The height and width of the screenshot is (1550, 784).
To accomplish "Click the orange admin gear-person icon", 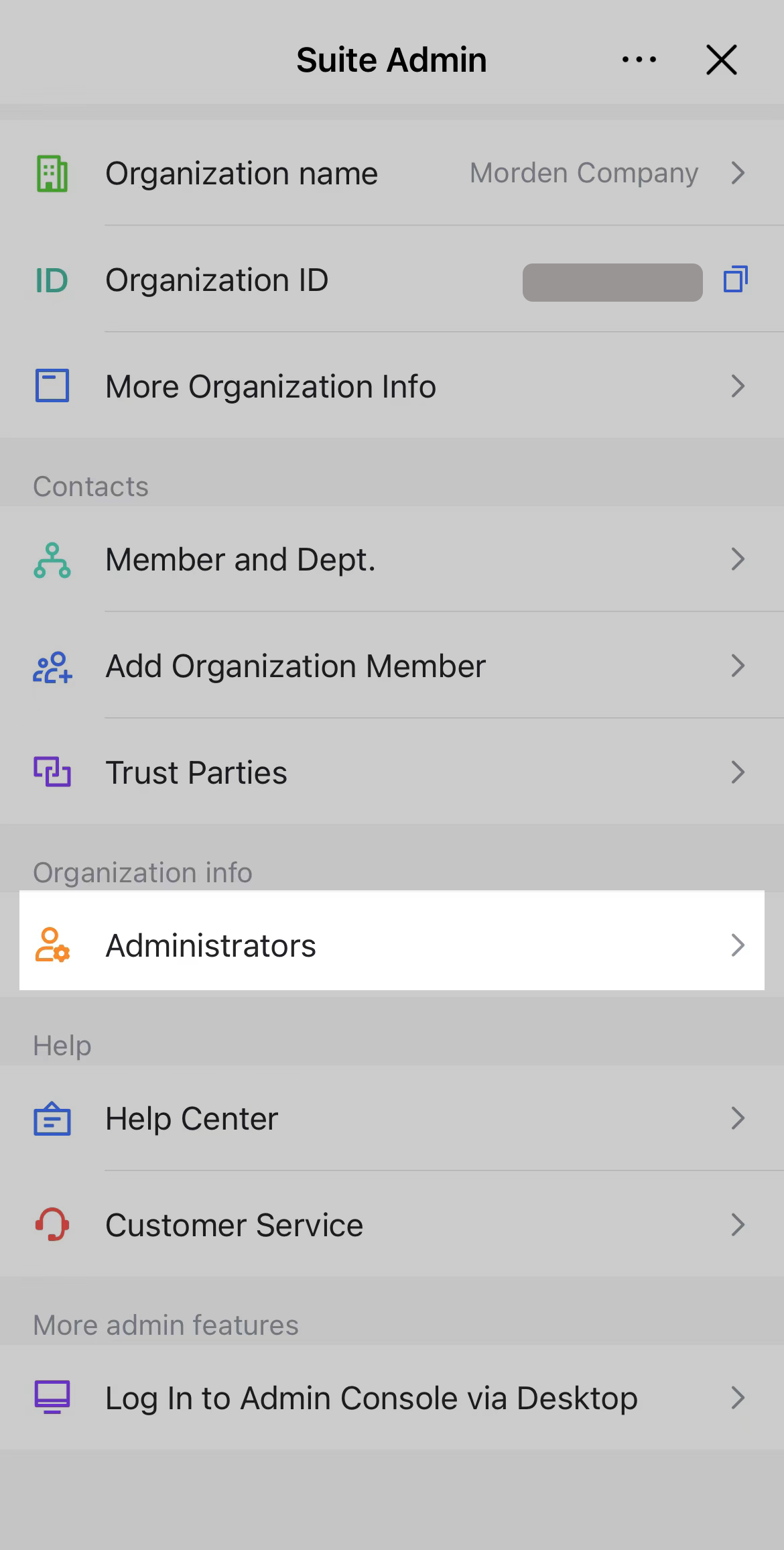I will tap(52, 945).
